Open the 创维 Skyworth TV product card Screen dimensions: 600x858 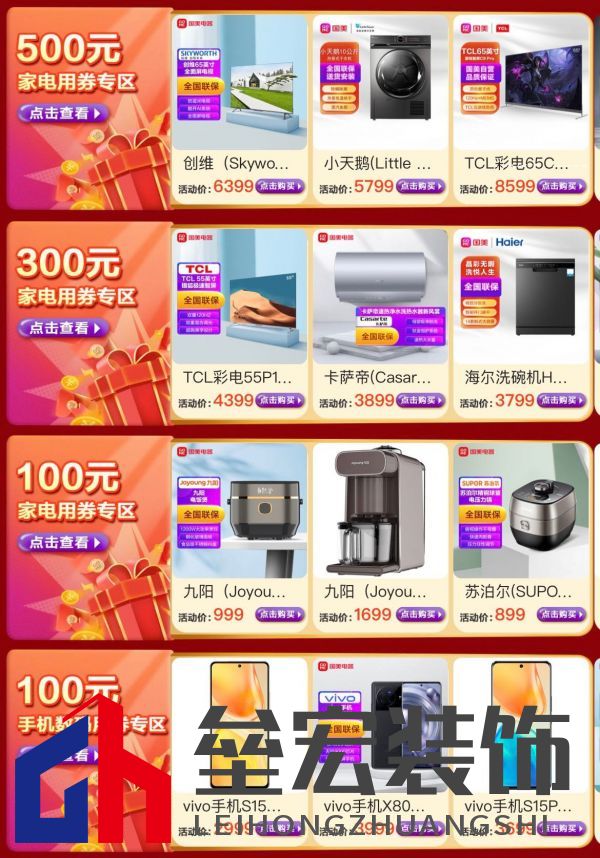tap(239, 90)
